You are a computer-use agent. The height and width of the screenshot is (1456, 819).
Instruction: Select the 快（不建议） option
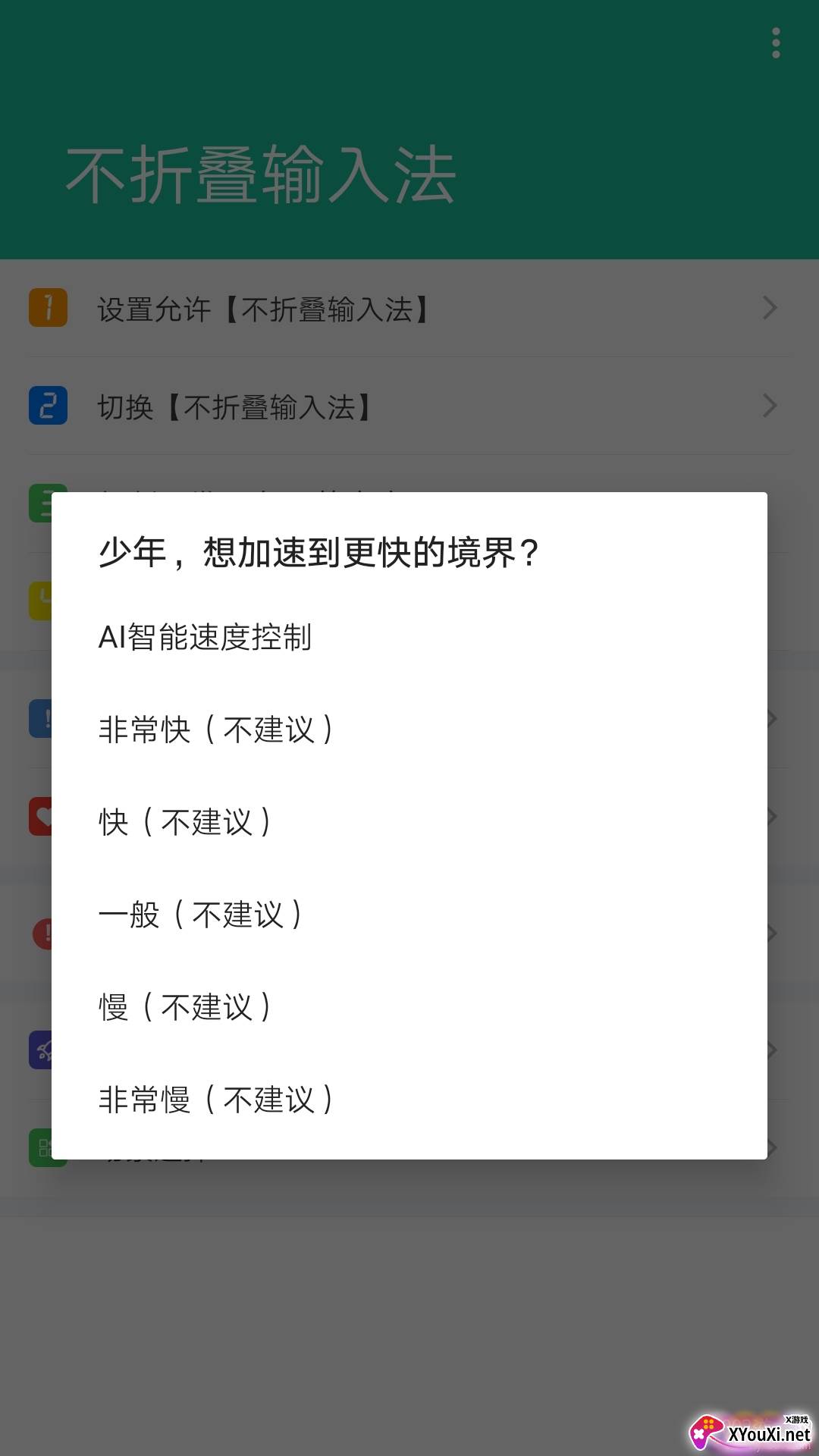409,822
